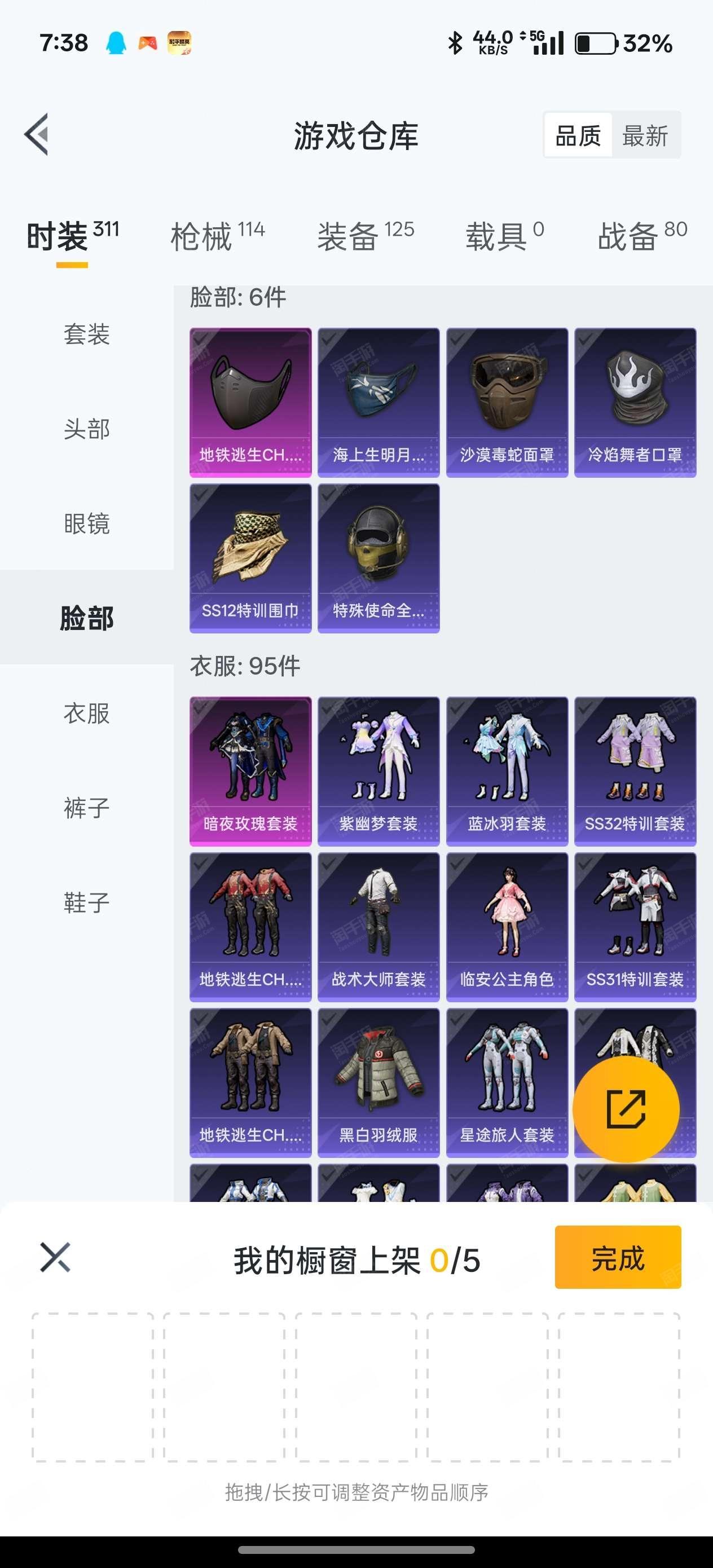Switch sorting to 最新
This screenshot has height=1568, width=713.
tap(645, 135)
